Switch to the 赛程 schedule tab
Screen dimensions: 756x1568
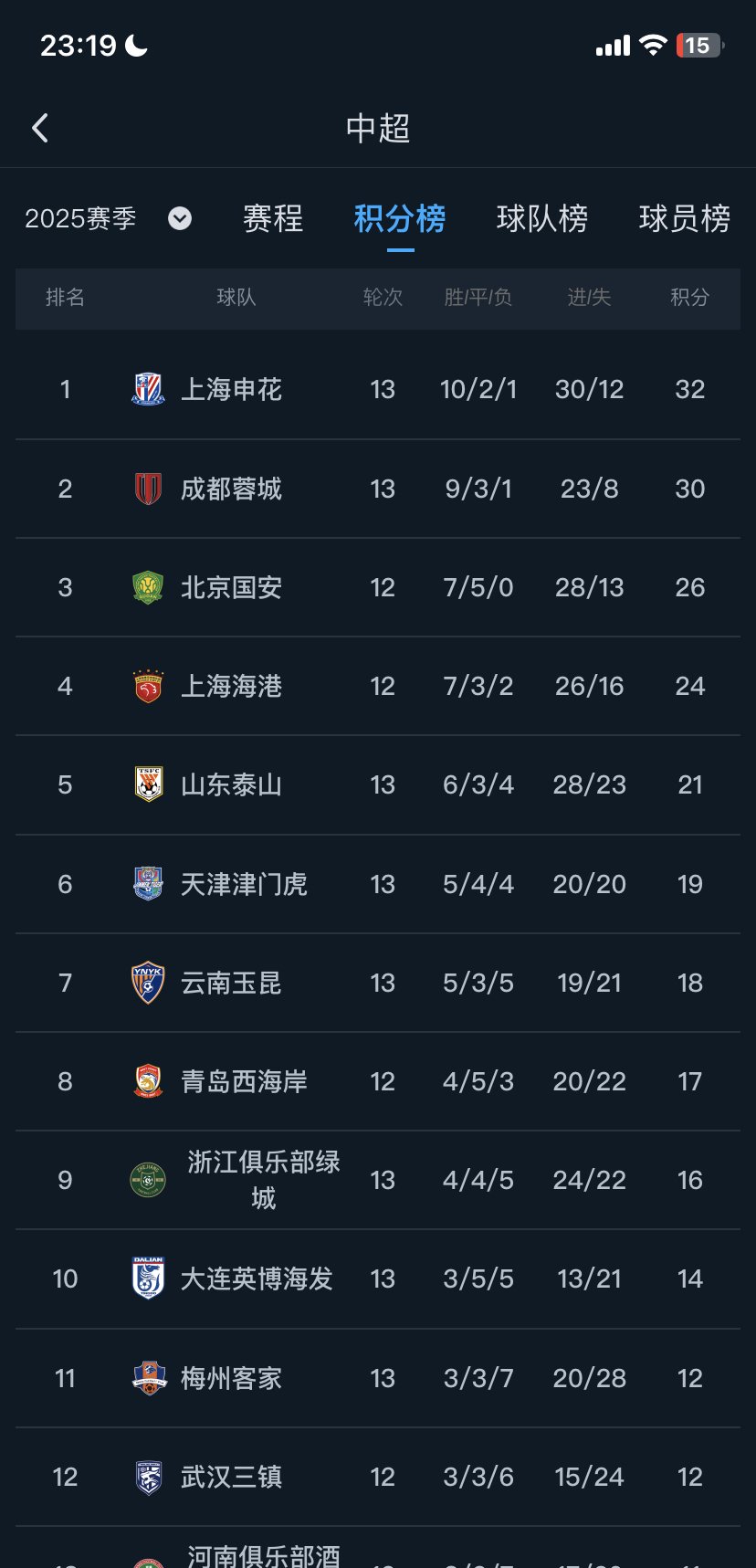pyautogui.click(x=271, y=218)
